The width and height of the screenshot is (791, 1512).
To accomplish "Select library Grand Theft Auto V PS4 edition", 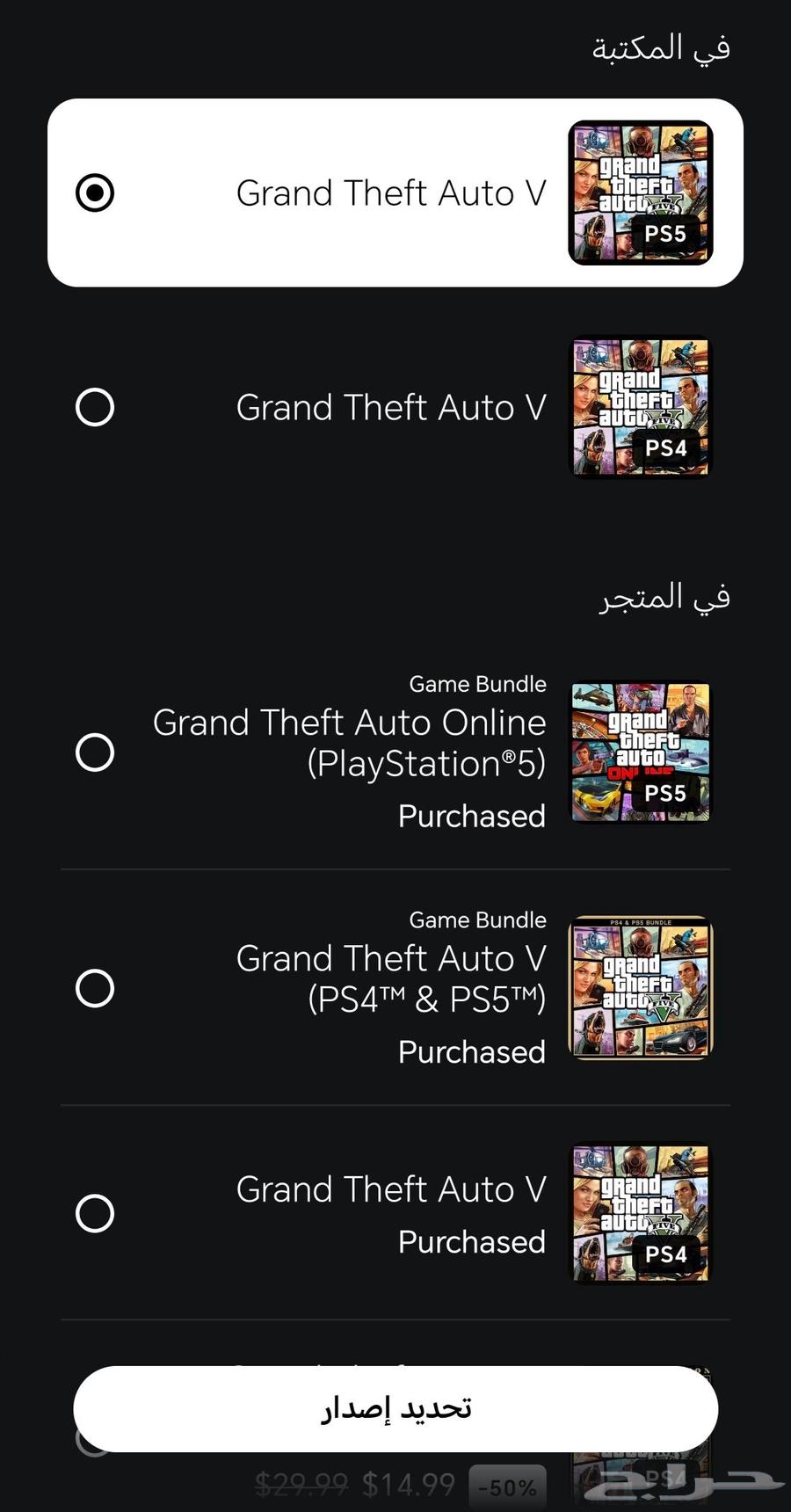I will point(95,407).
